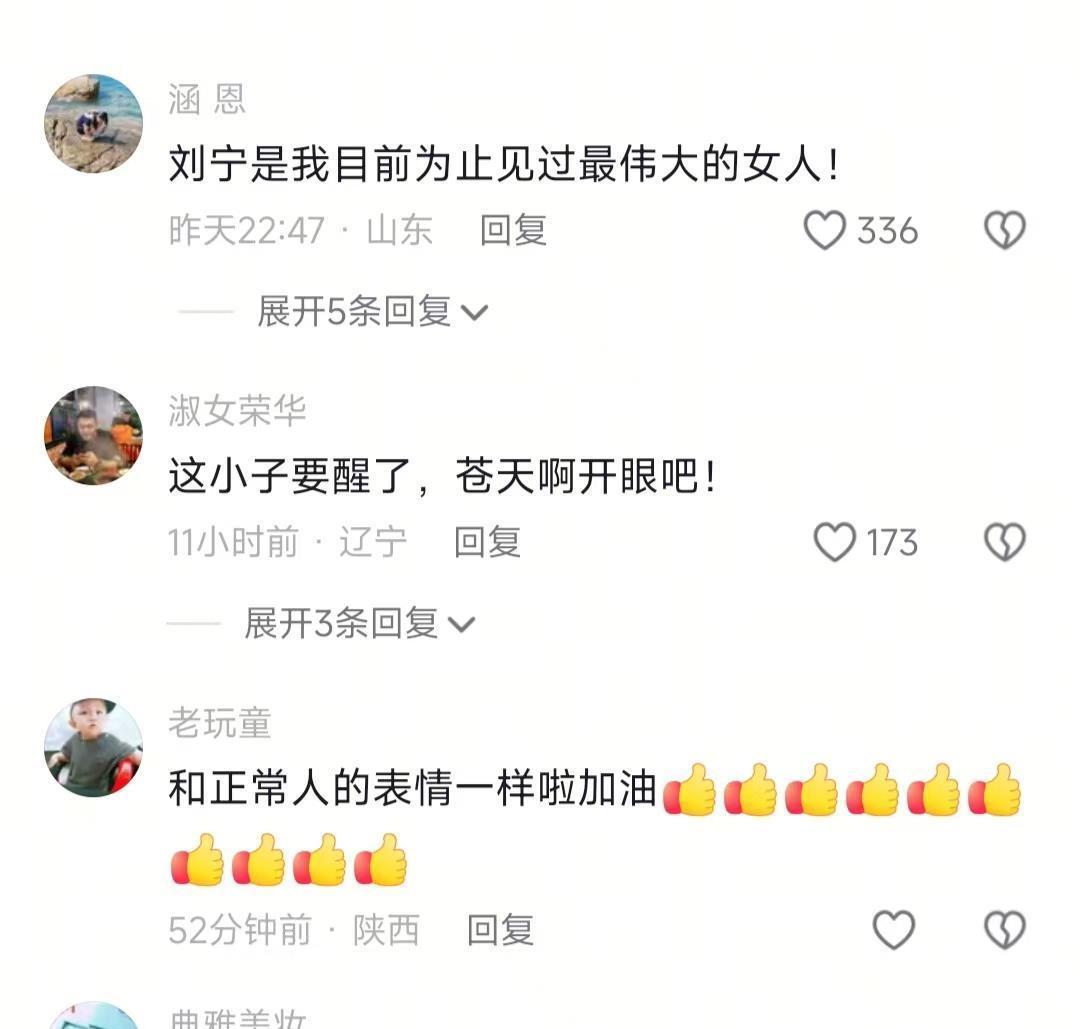Like 涵恩's comment about 刘宁

click(826, 231)
